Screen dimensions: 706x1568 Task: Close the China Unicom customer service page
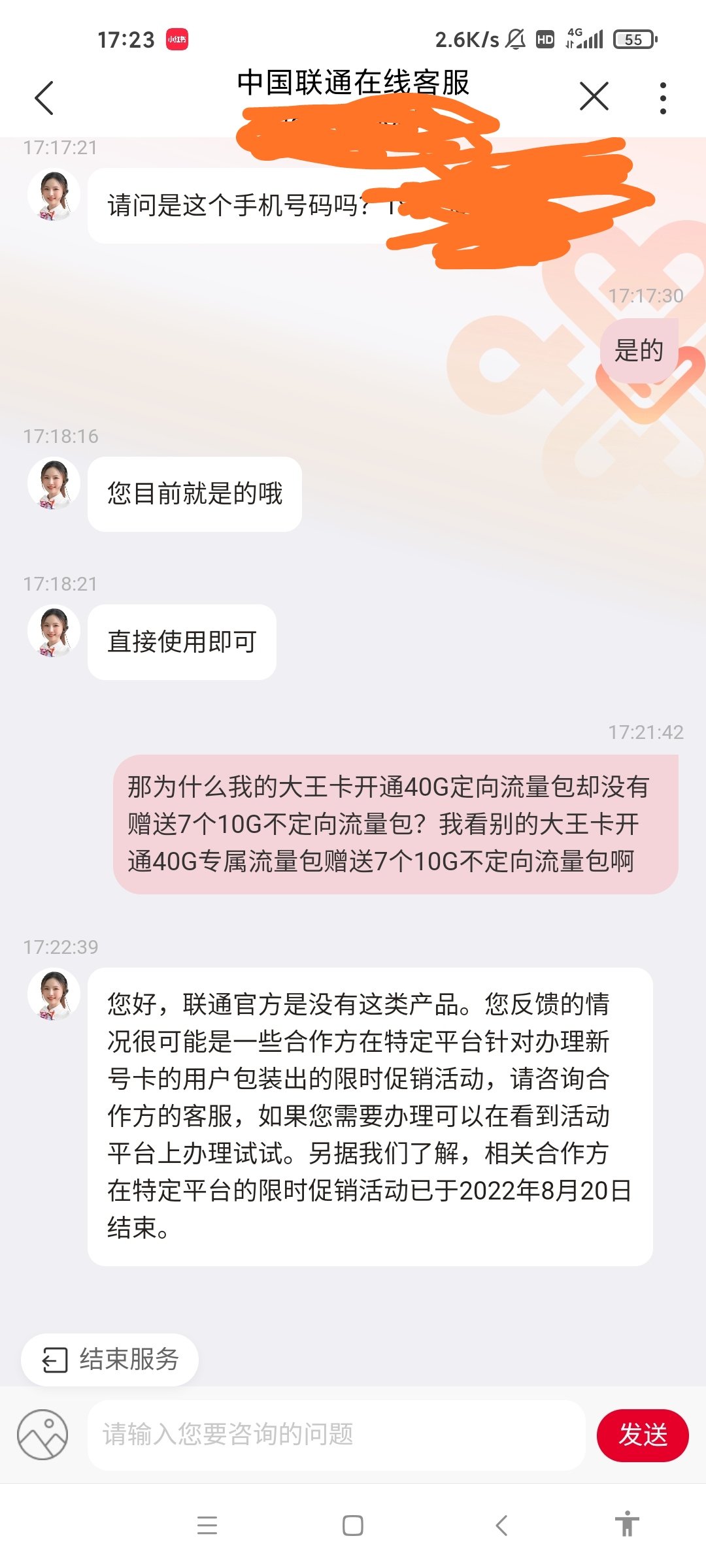click(594, 97)
